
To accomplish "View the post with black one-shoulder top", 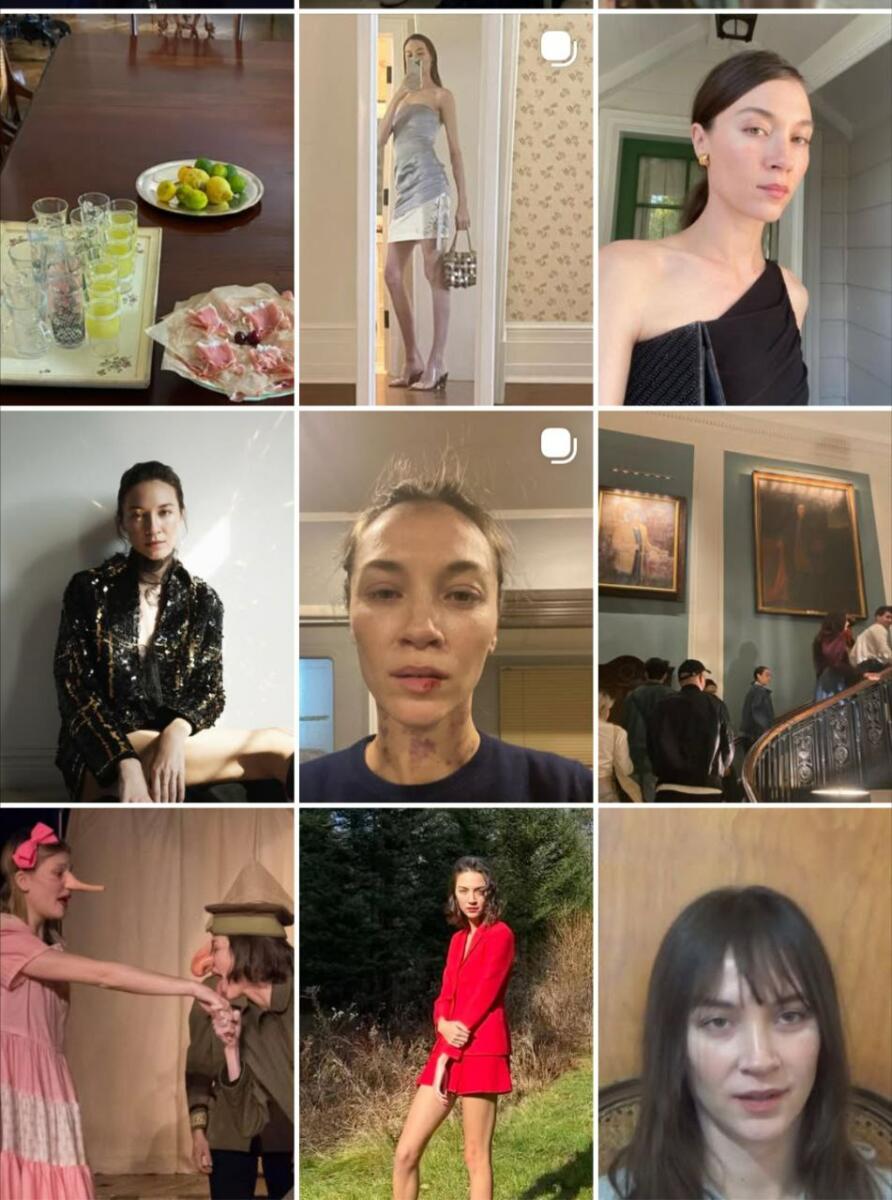I will click(x=744, y=208).
